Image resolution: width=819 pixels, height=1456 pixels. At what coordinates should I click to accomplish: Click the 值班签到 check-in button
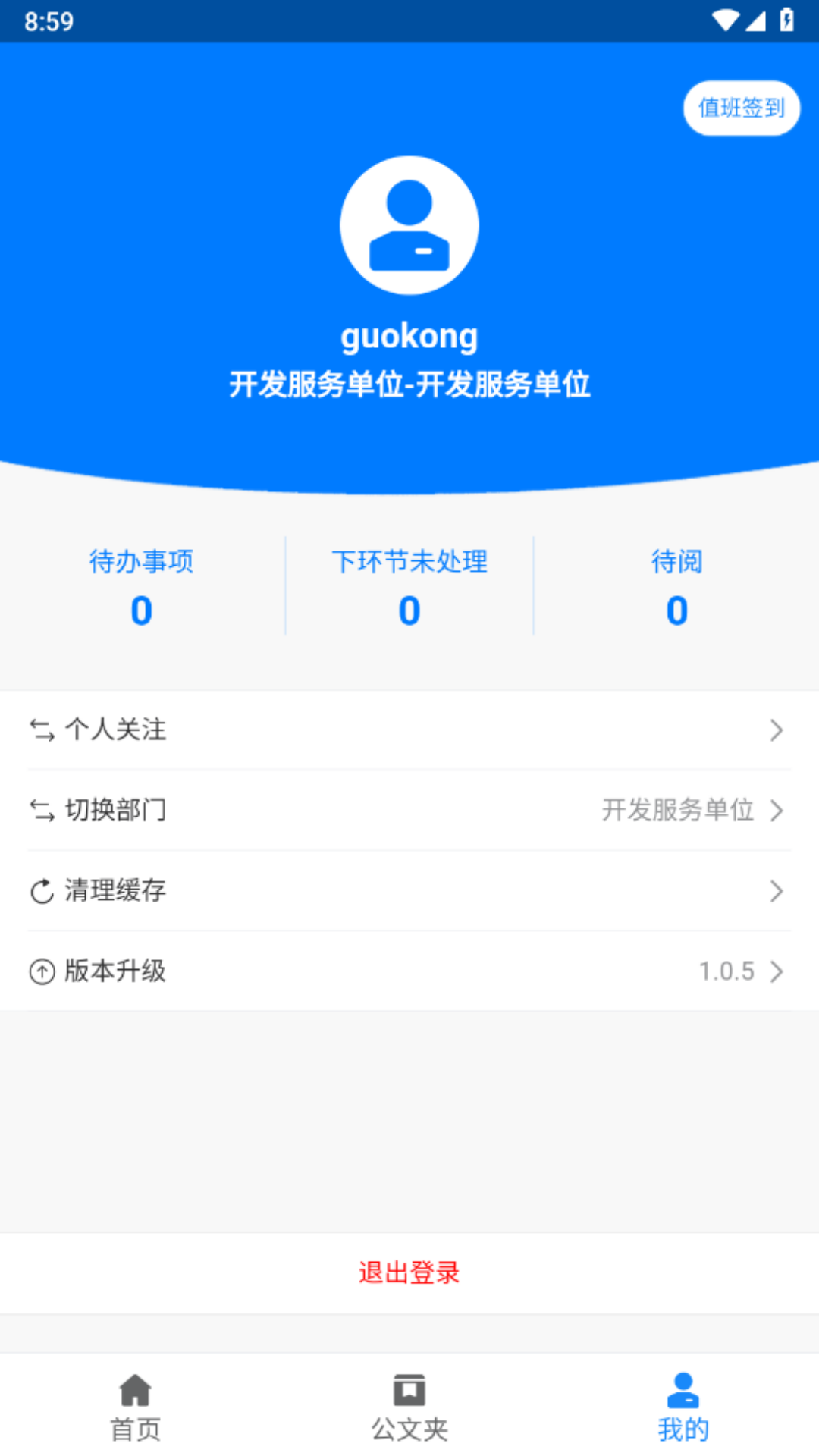[740, 108]
